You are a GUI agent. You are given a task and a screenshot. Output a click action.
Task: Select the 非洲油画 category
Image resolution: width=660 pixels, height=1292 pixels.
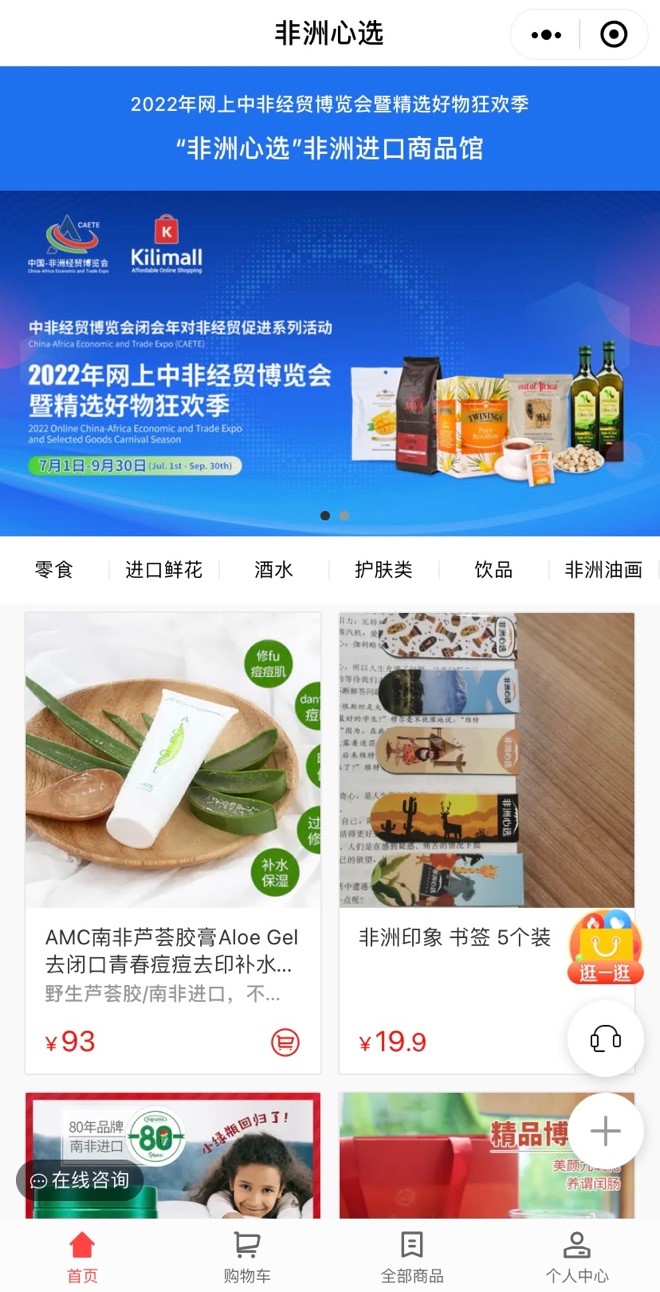[x=603, y=570]
